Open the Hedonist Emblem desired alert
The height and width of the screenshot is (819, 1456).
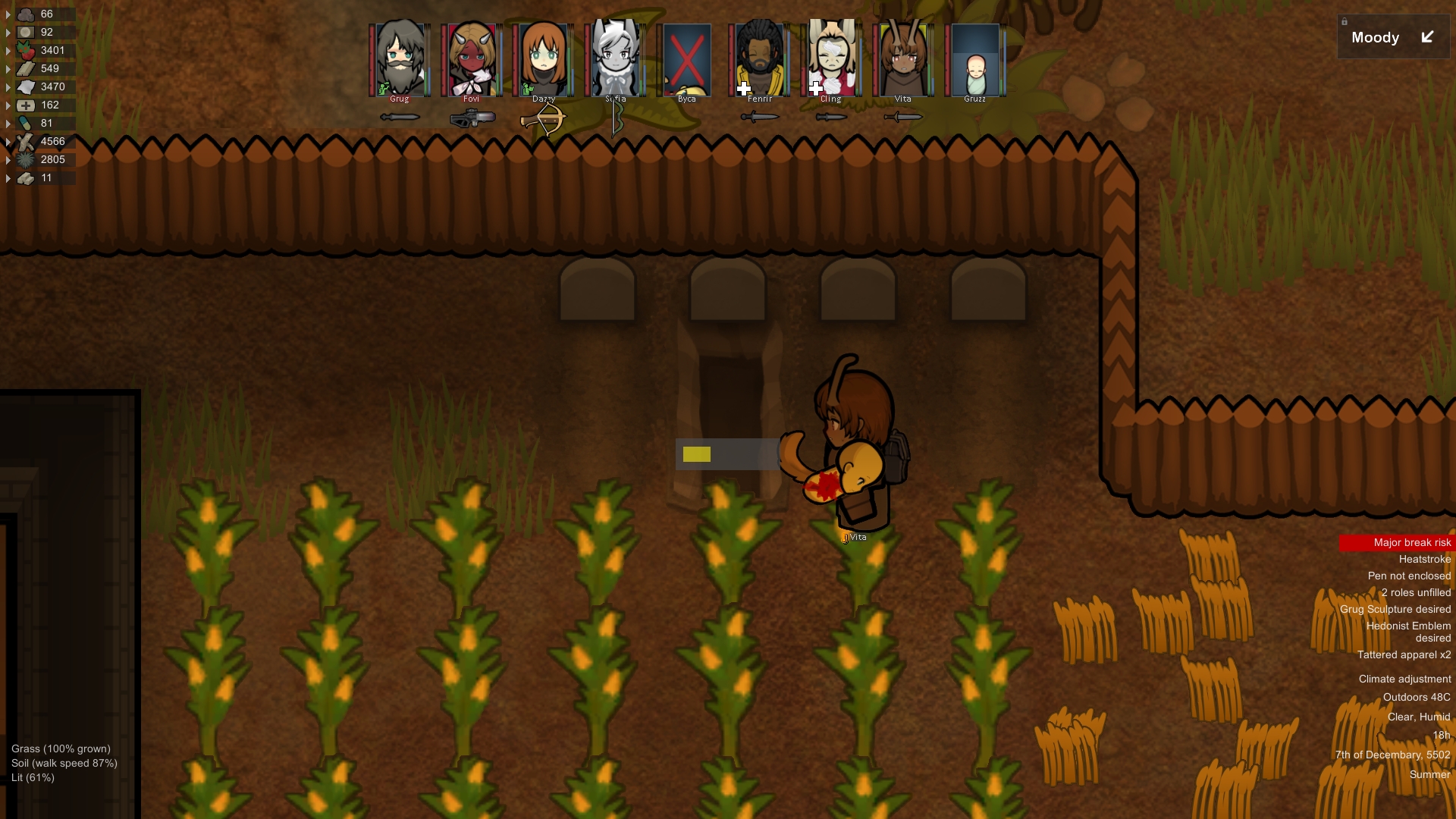(x=1408, y=631)
